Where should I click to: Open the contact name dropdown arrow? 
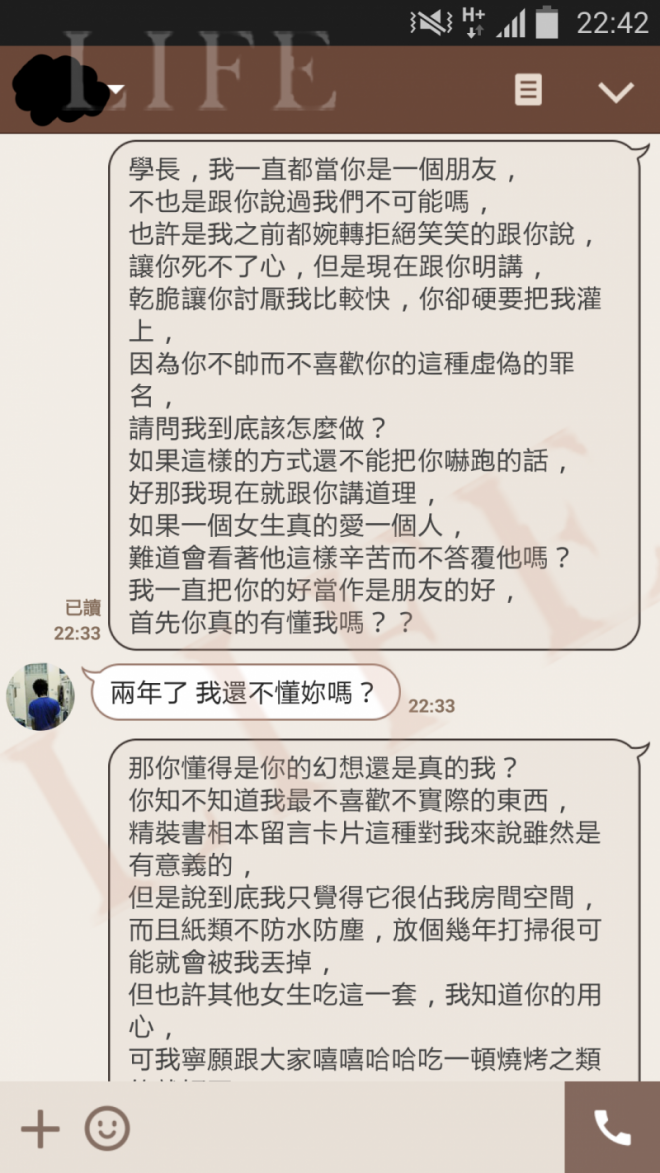click(117, 91)
